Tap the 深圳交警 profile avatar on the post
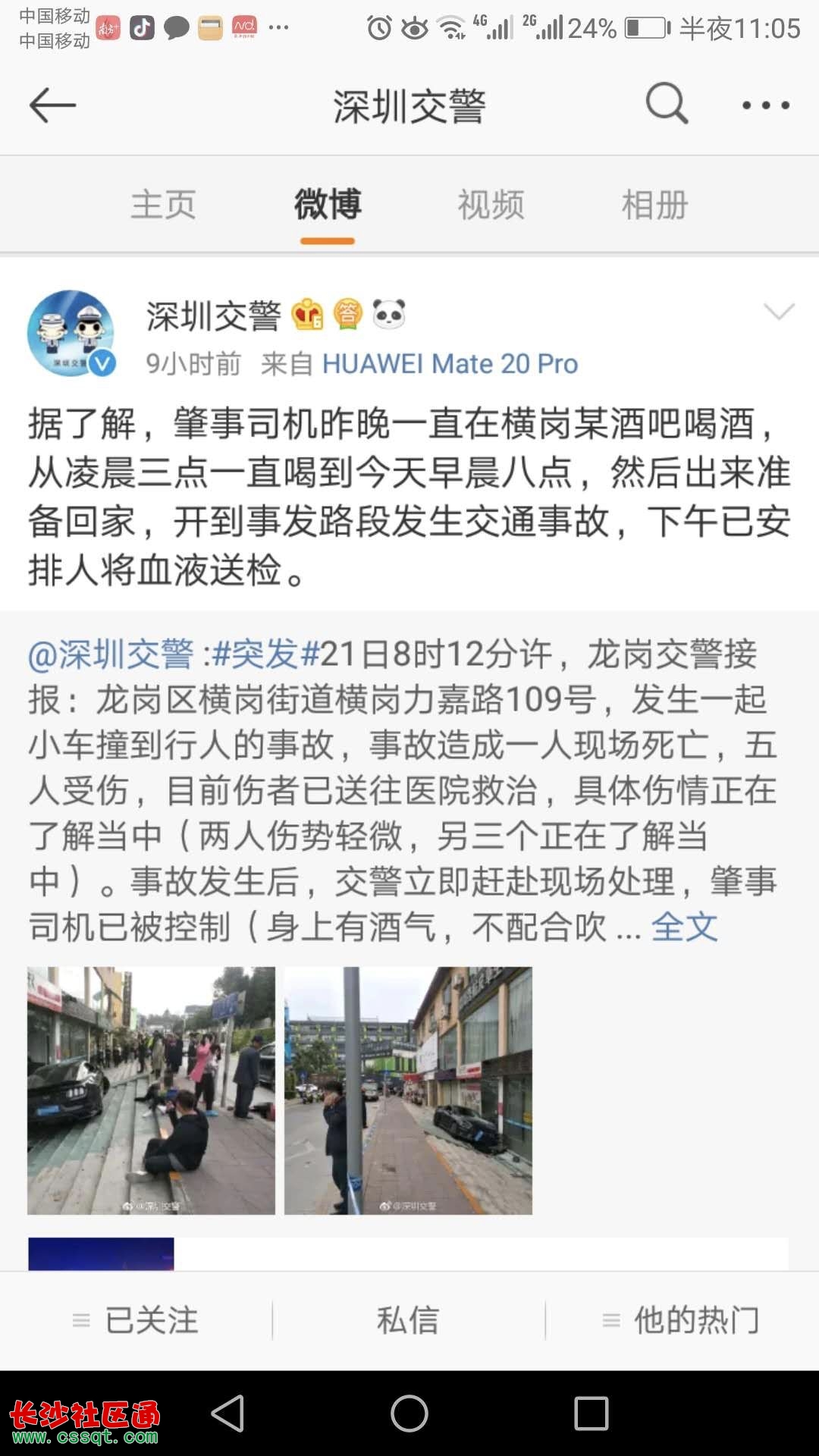819x1456 pixels. tap(71, 333)
